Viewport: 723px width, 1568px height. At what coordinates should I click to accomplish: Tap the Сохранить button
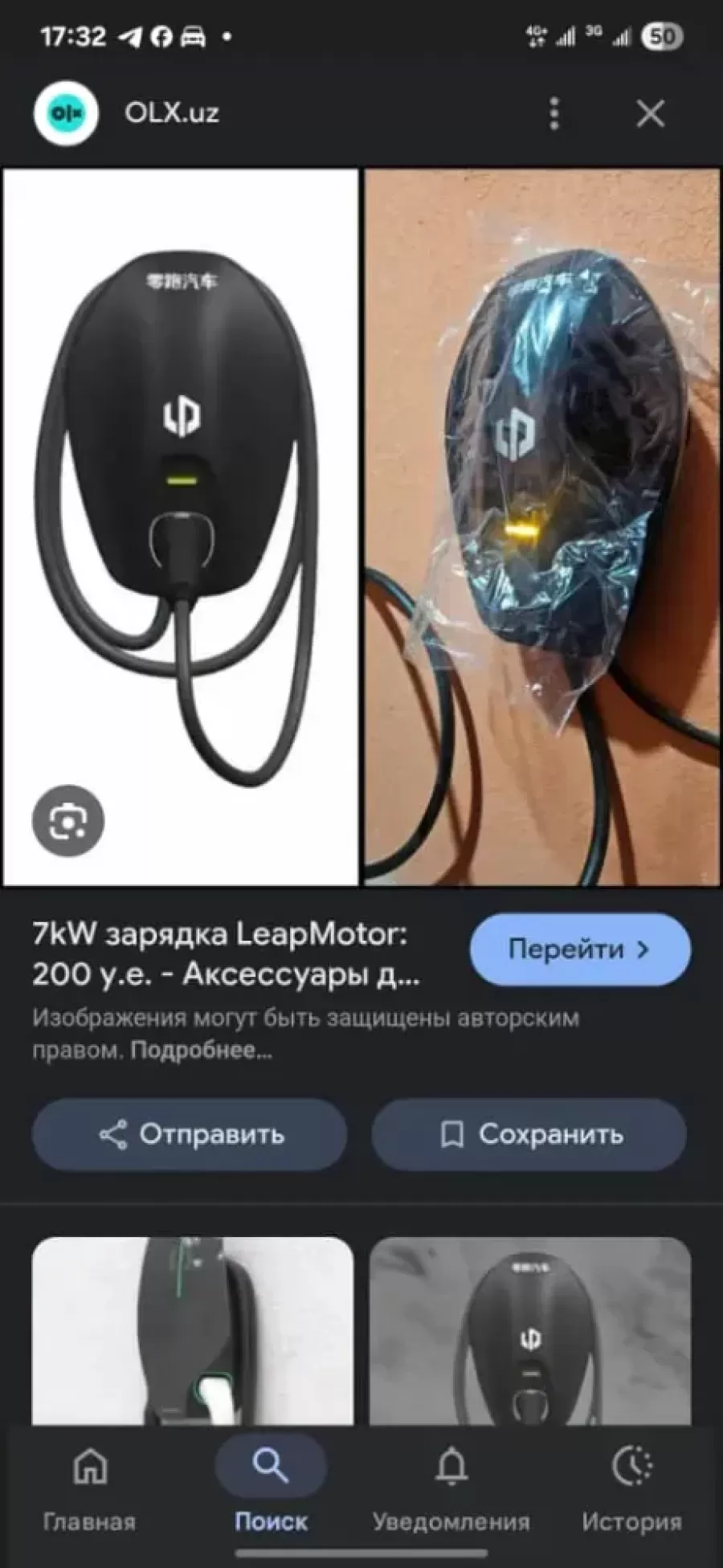pyautogui.click(x=529, y=1134)
